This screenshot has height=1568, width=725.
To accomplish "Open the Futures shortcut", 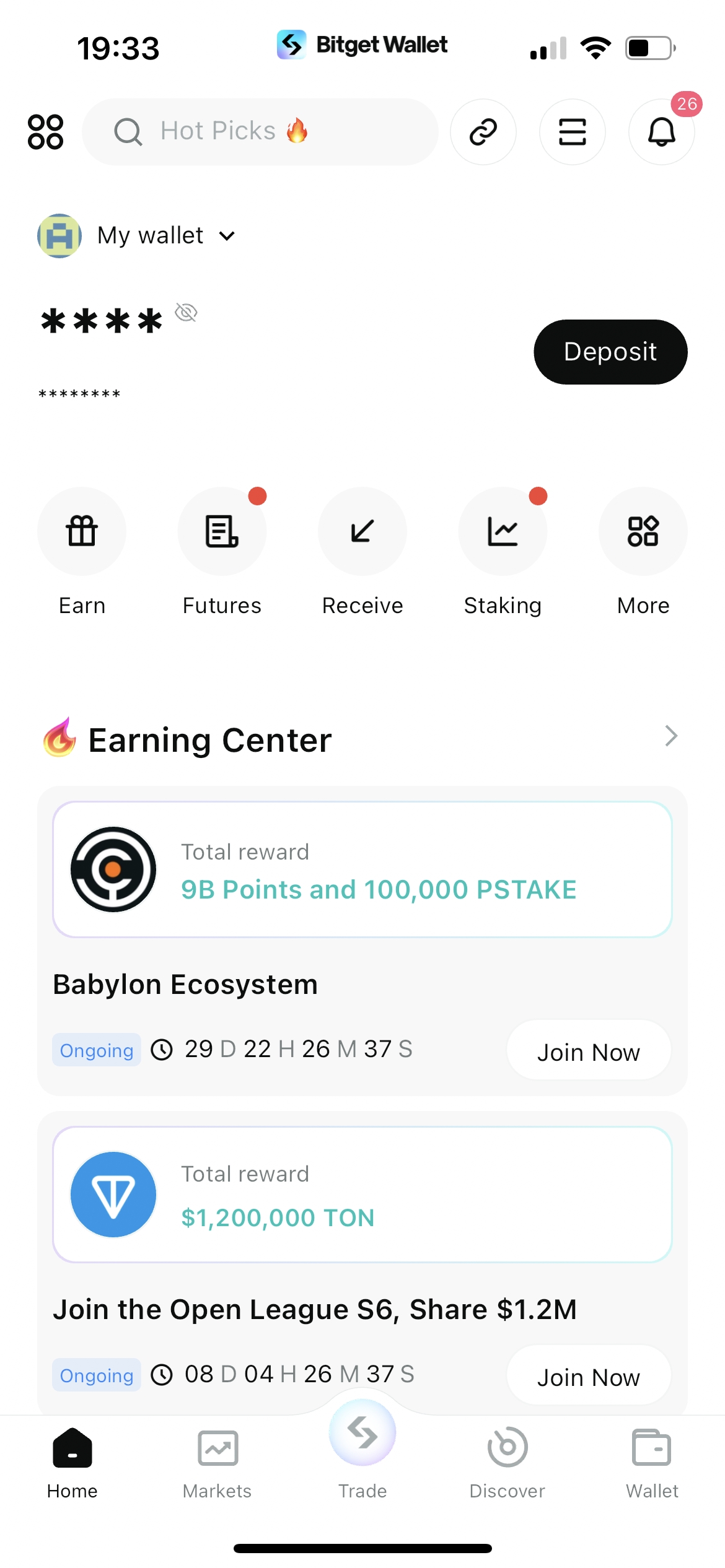I will 222,531.
